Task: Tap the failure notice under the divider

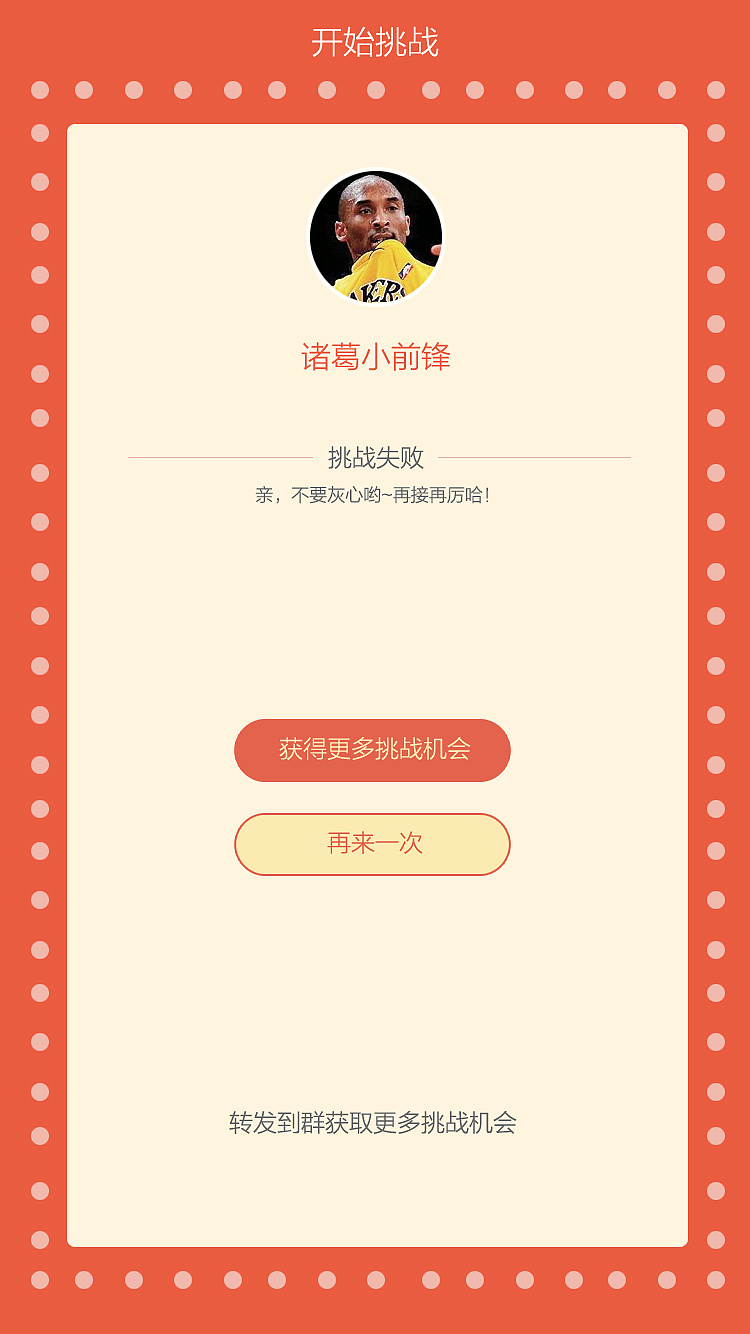Action: 373,492
